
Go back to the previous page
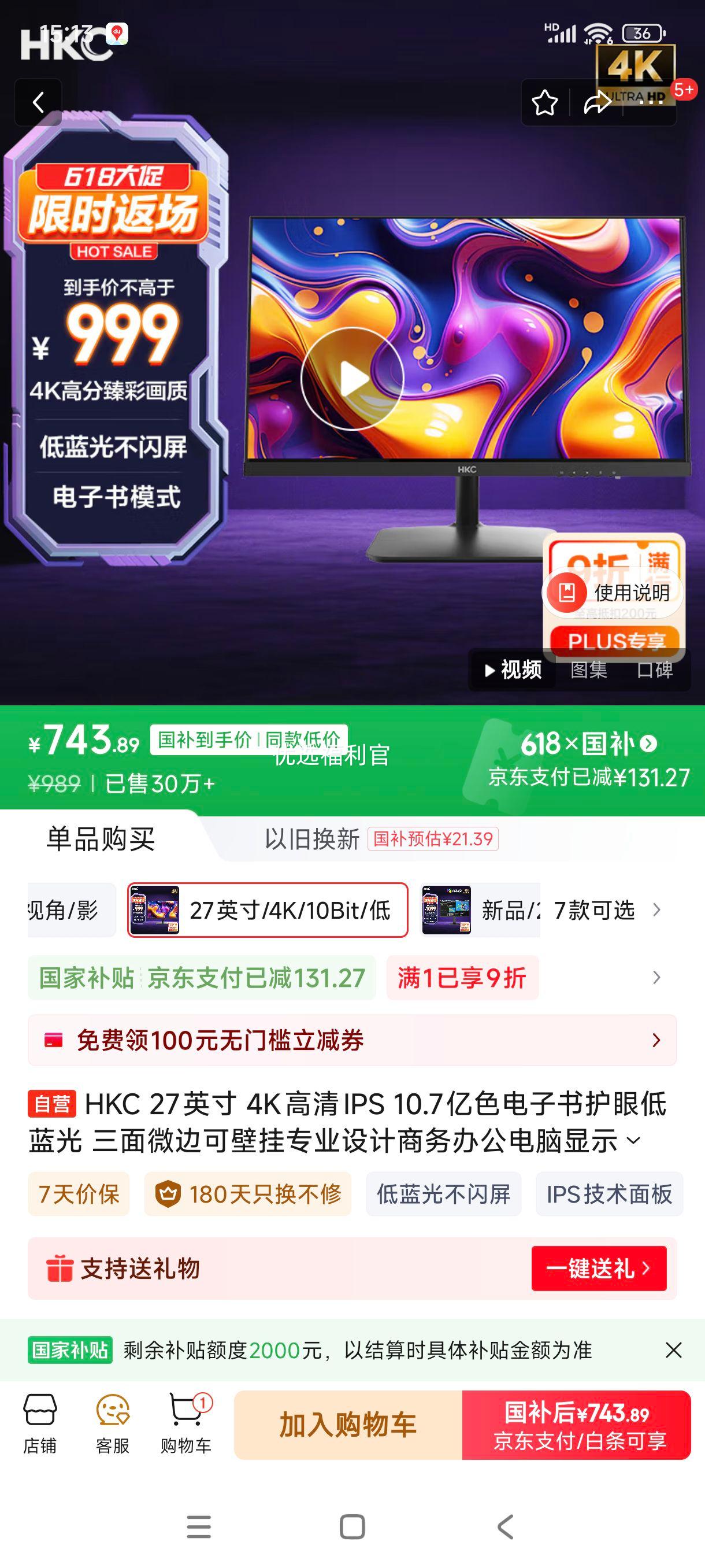coord(38,102)
